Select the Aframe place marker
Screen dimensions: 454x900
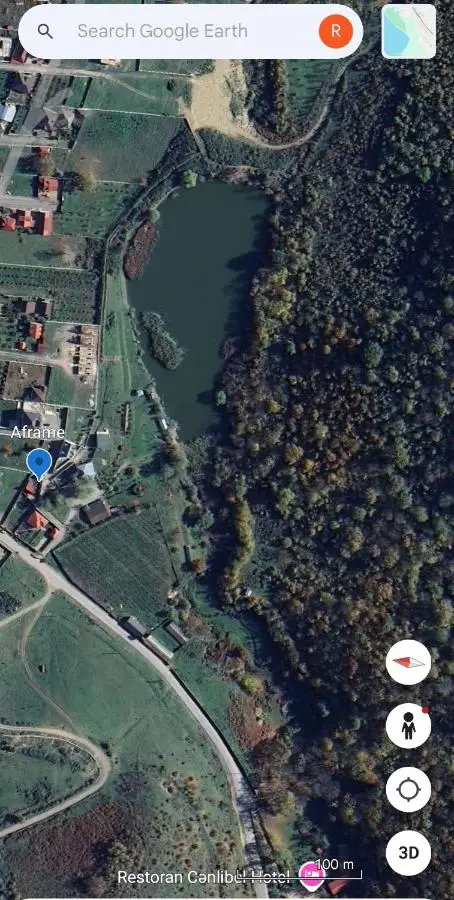[39, 464]
